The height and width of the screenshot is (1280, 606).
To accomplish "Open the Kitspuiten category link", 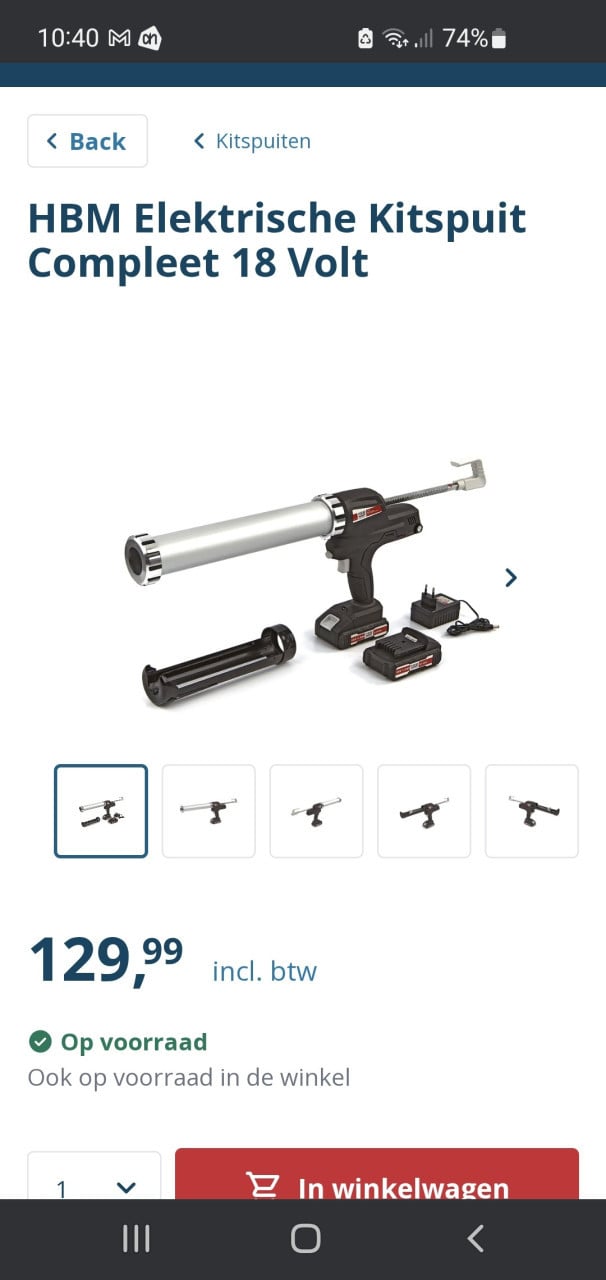I will pyautogui.click(x=252, y=141).
